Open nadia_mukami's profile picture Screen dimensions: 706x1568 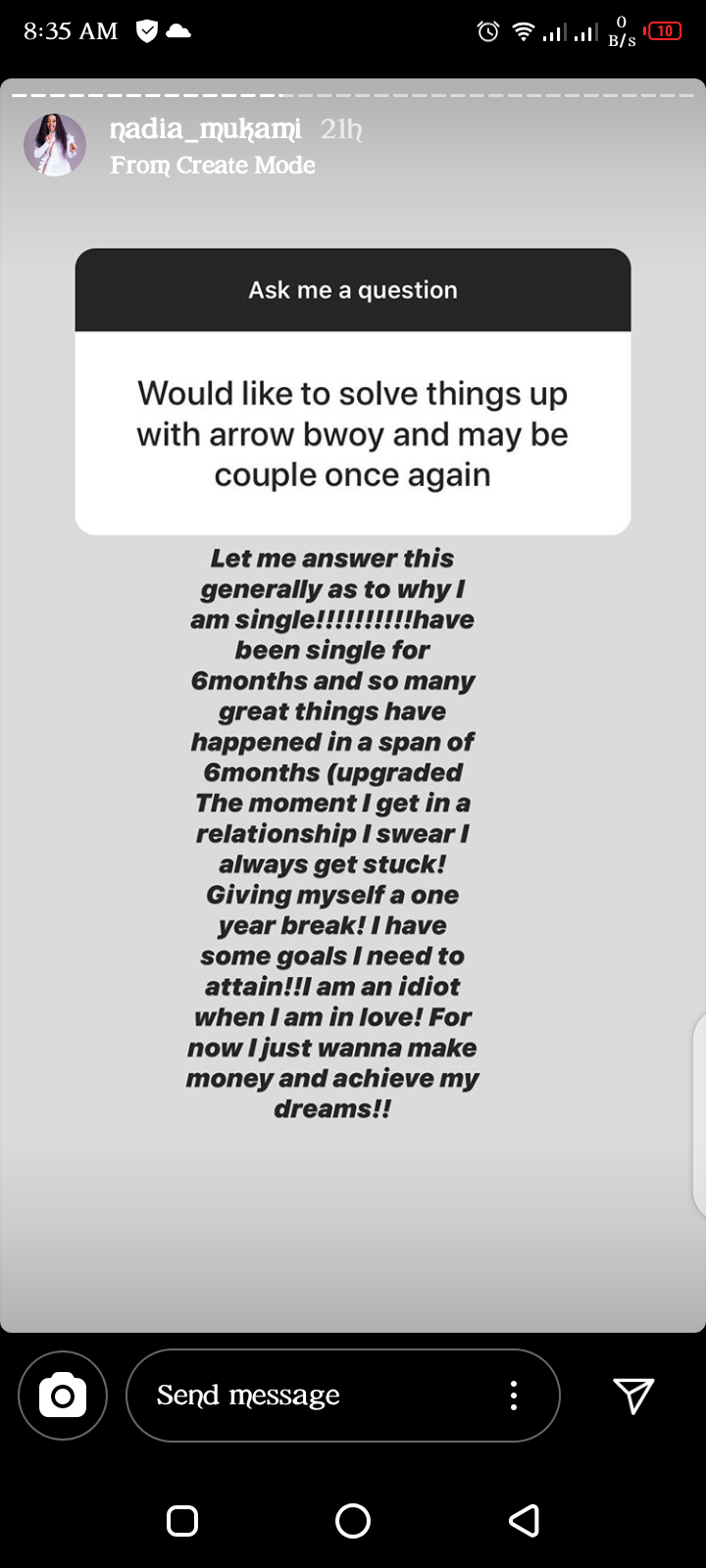click(x=55, y=145)
